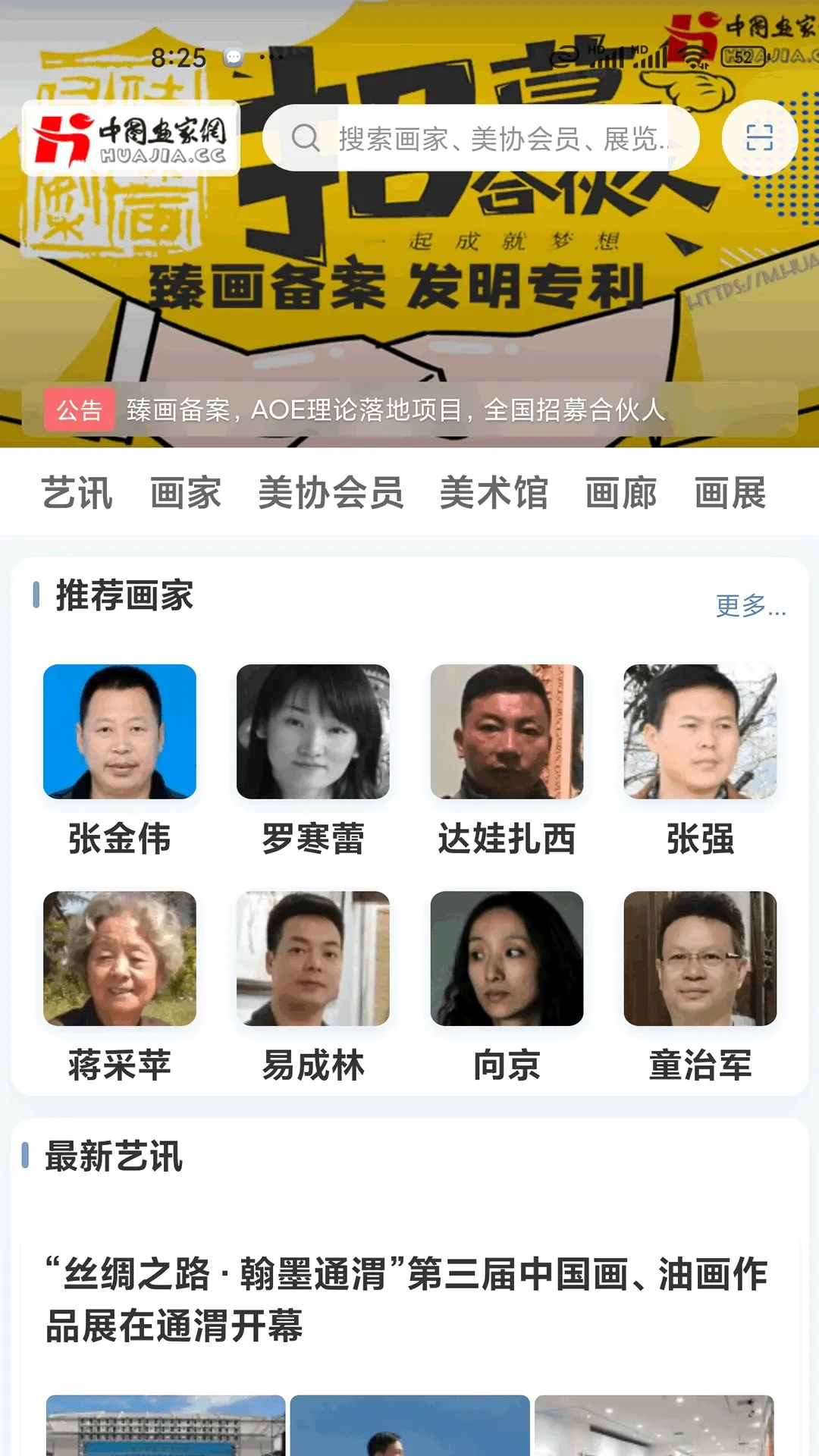This screenshot has width=819, height=1456.
Task: Open the 公告 announcement about recruiting partners
Action: pyautogui.click(x=409, y=409)
